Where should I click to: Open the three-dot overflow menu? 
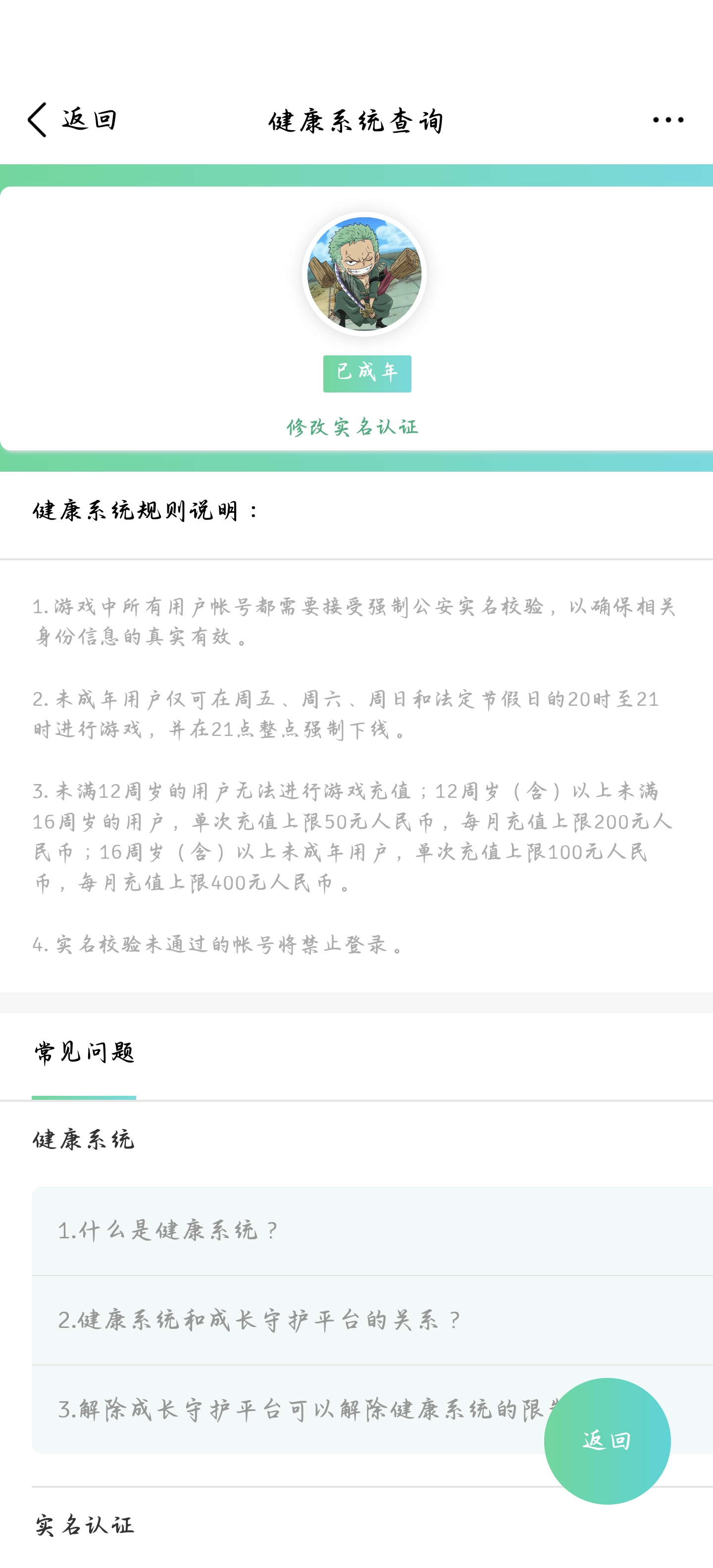667,120
